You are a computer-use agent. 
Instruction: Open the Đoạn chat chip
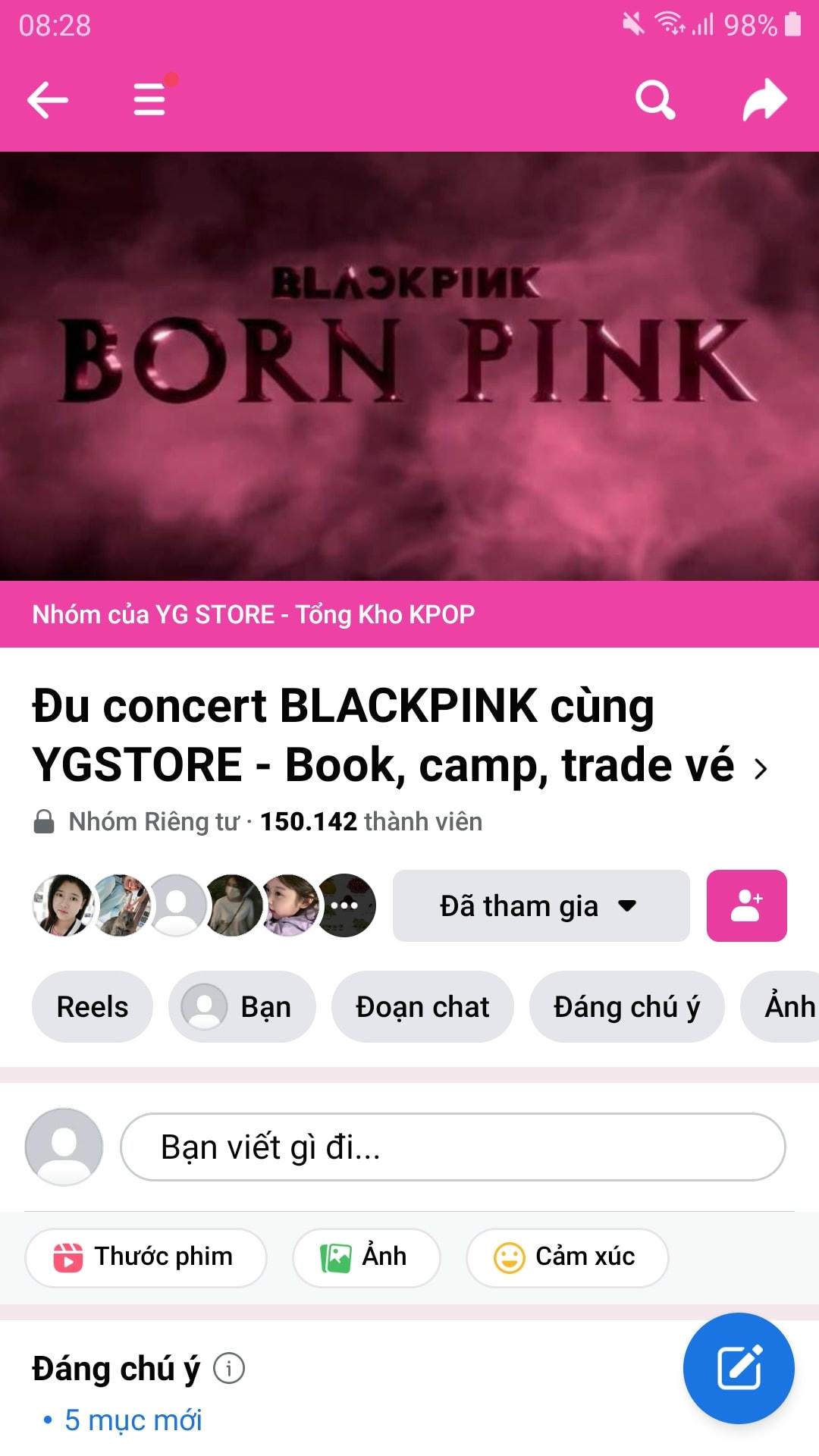[x=422, y=1007]
